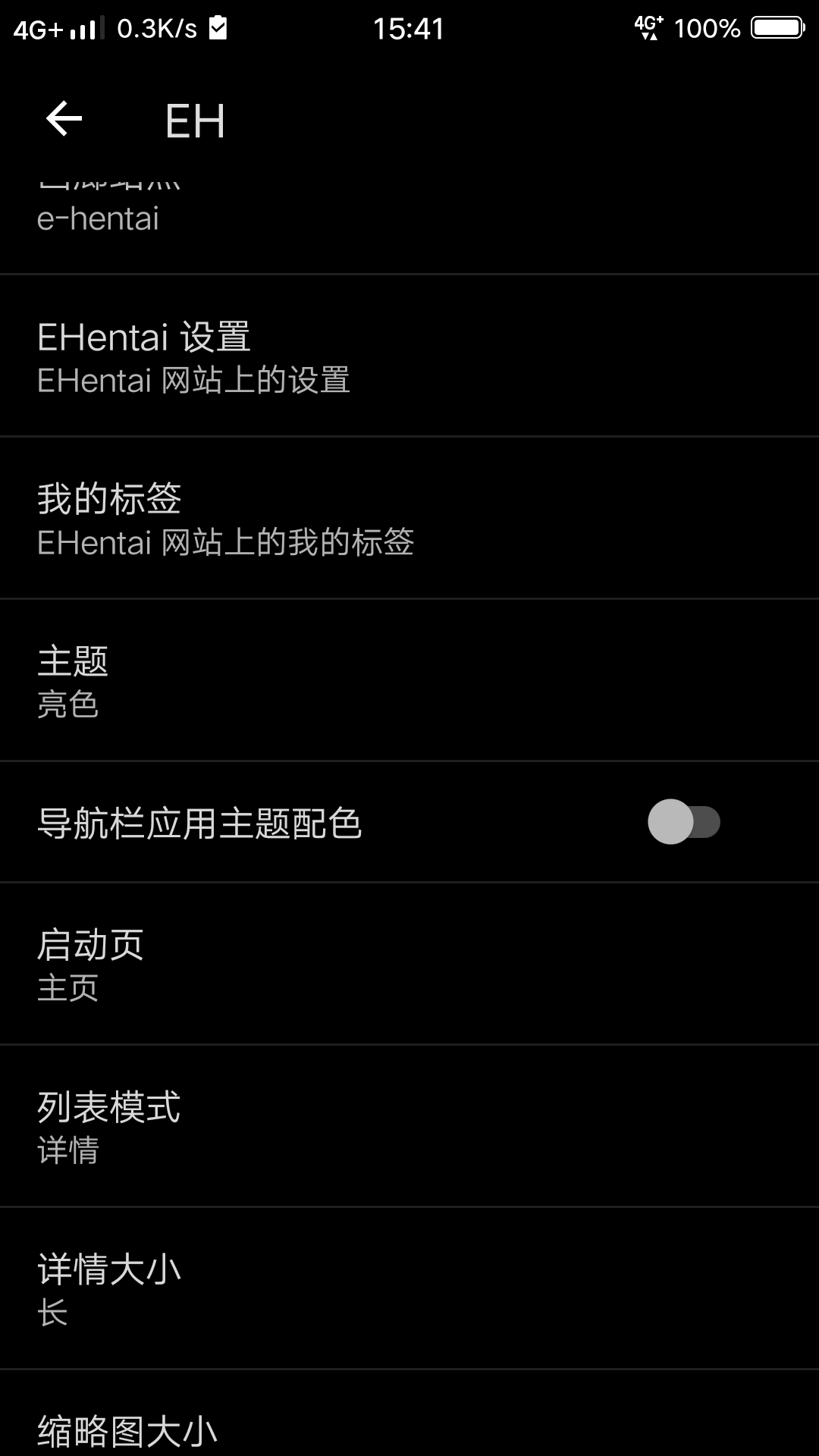Tap the 4G+ data icon beside the battery
Viewport: 819px width, 1456px height.
coord(648,27)
